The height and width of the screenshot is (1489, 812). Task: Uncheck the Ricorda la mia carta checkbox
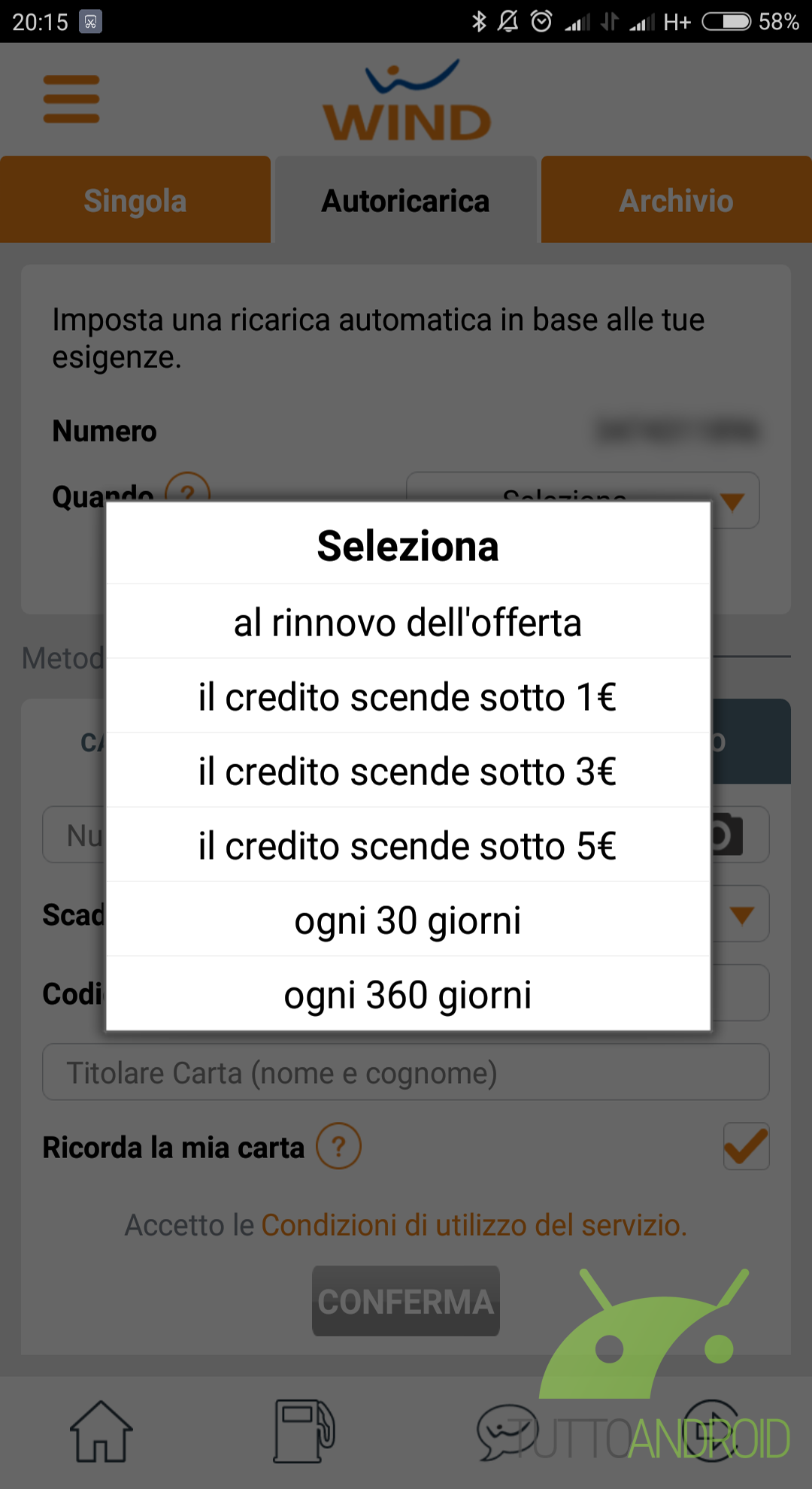(746, 1146)
